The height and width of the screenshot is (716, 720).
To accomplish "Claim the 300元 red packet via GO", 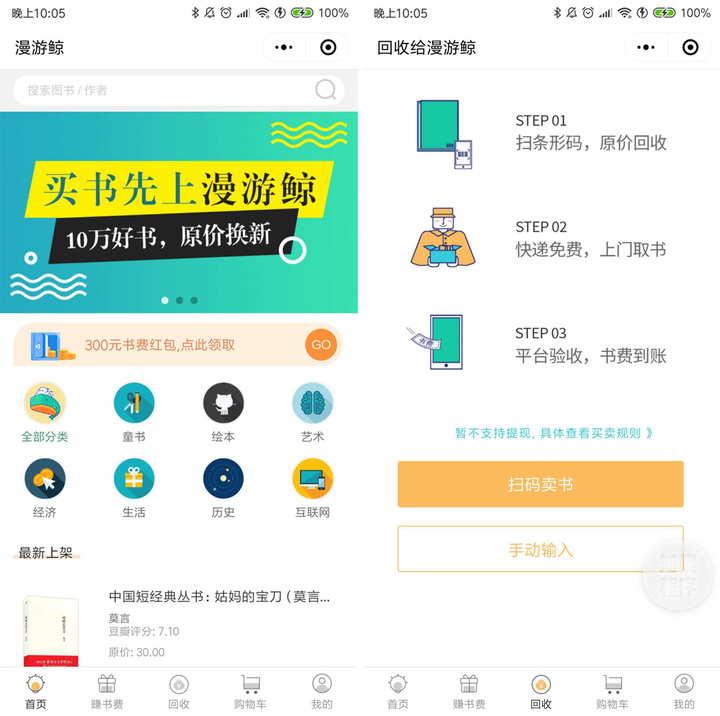I will (x=321, y=344).
